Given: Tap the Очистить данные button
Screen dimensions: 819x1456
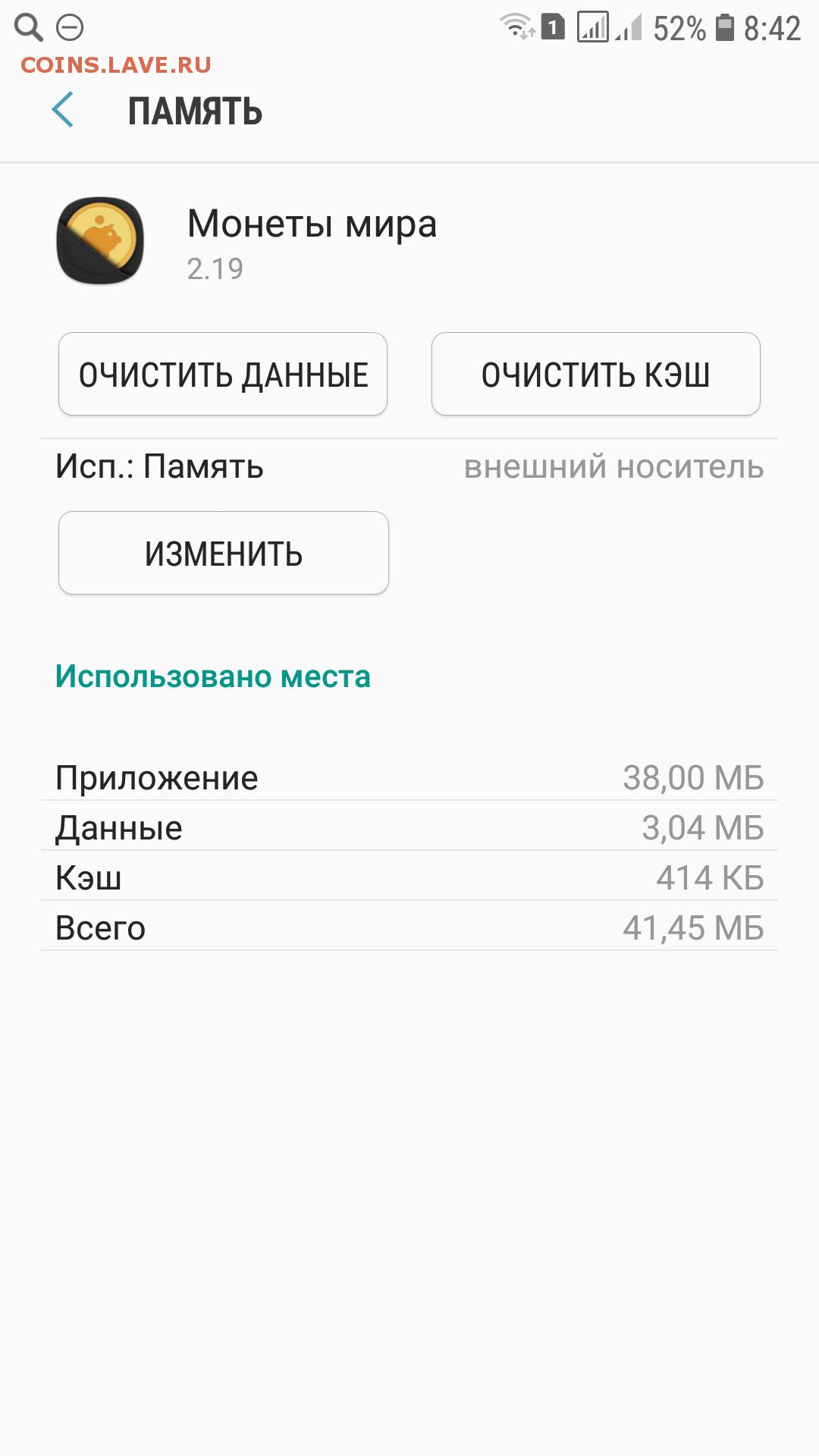Looking at the screenshot, I should pos(223,374).
